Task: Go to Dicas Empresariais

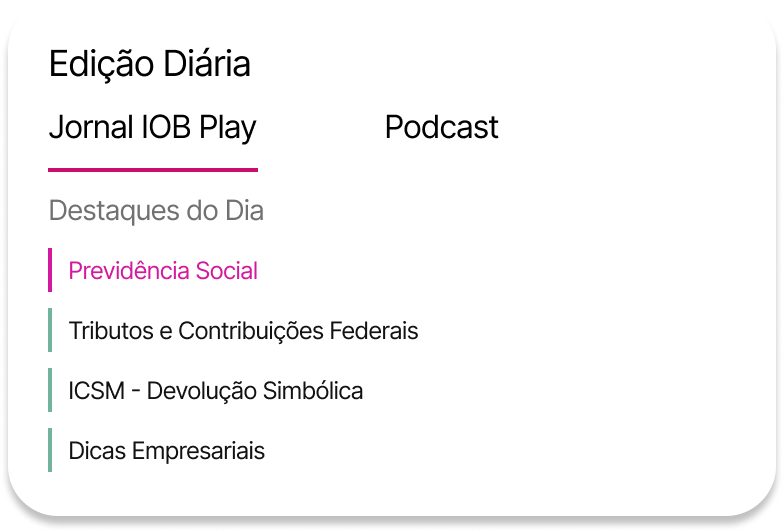Action: pos(166,451)
